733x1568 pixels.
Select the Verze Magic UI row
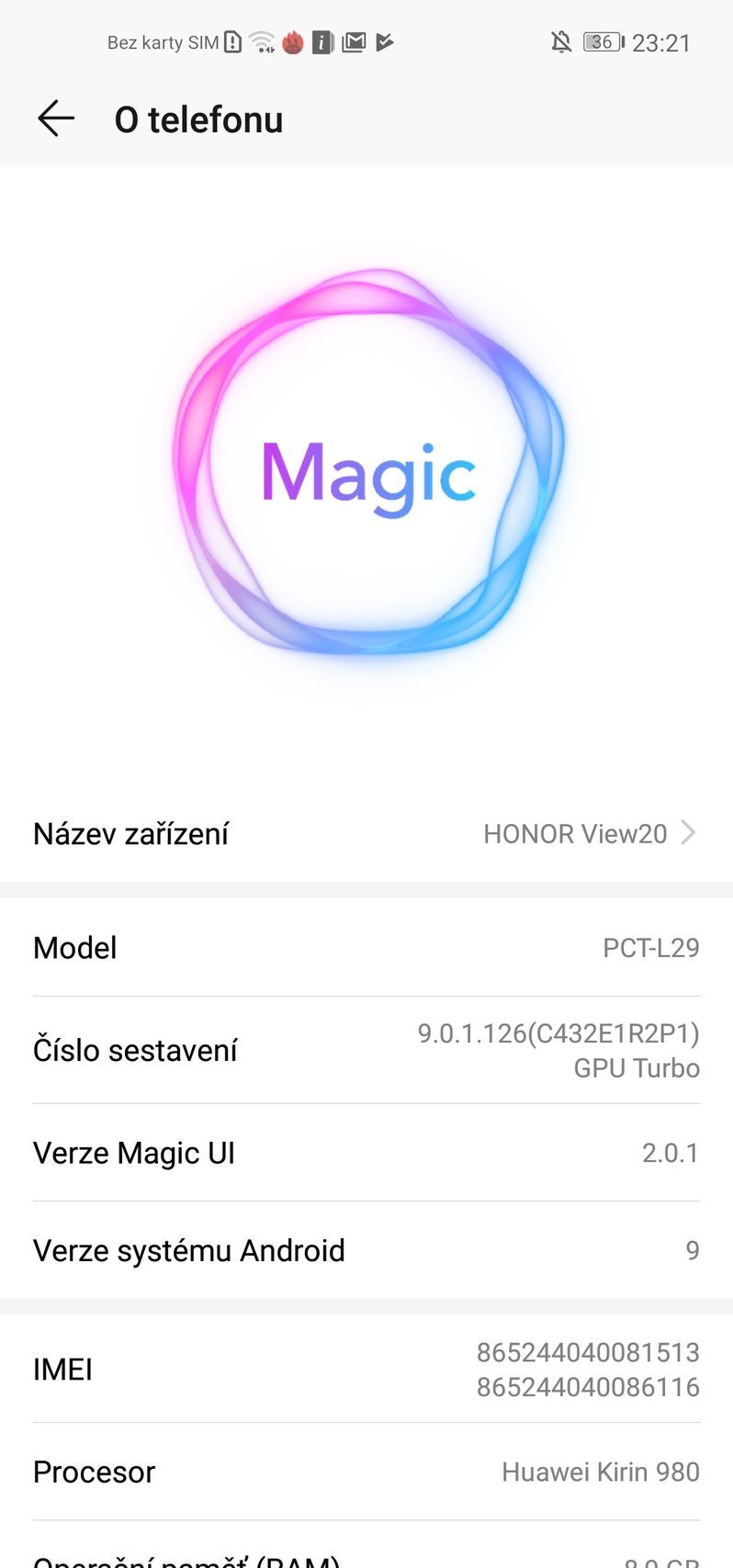tap(366, 1153)
